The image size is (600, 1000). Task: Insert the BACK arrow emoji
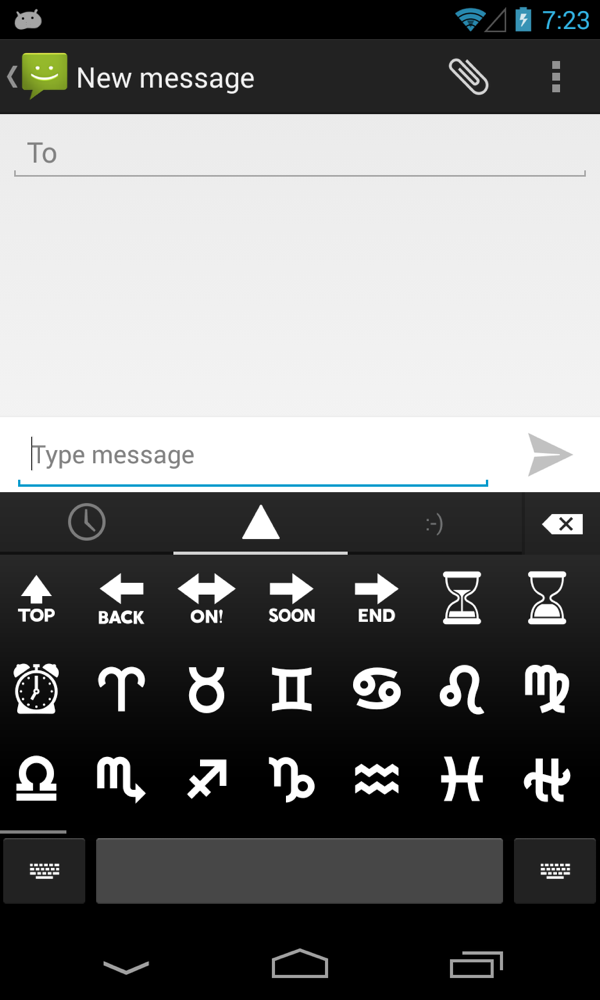point(121,600)
